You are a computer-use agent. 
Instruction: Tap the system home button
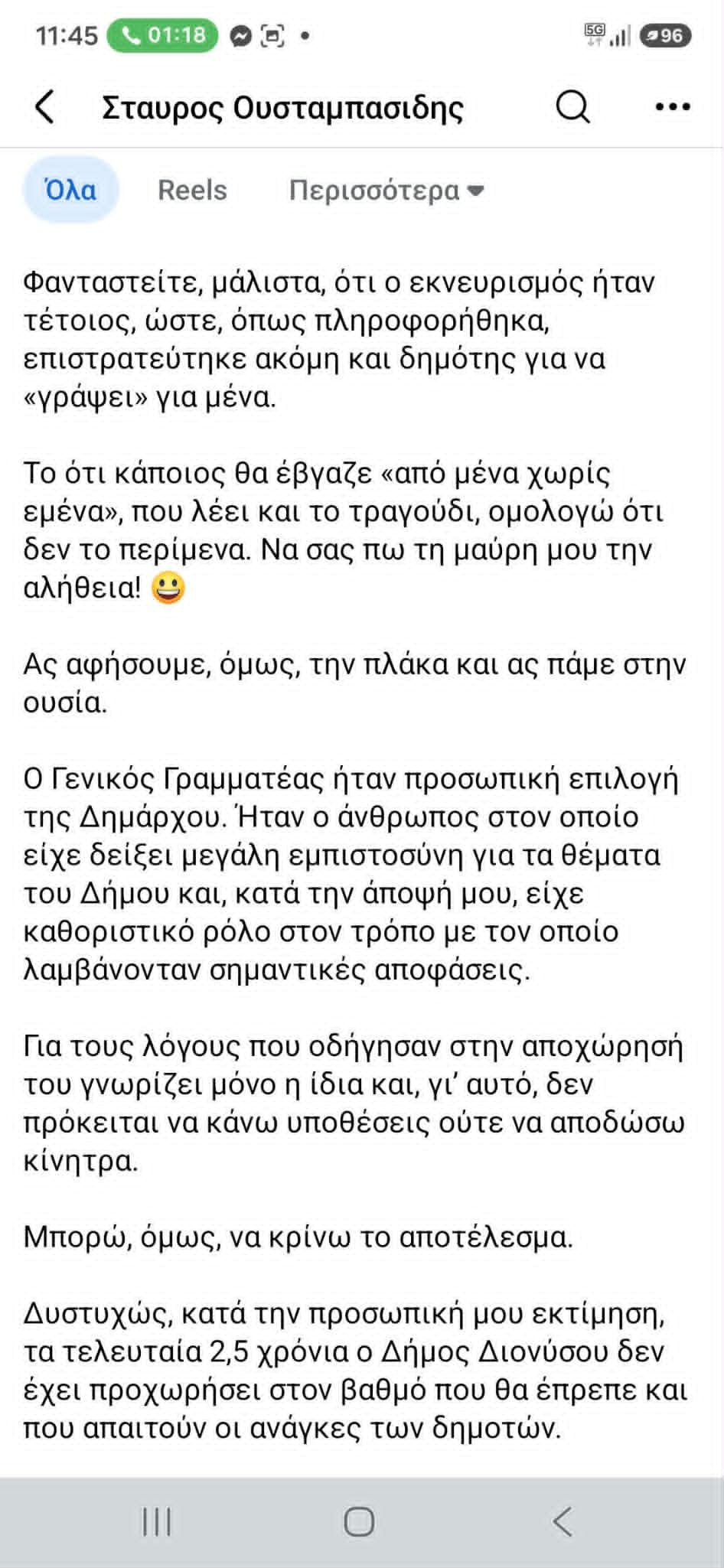tap(359, 1522)
